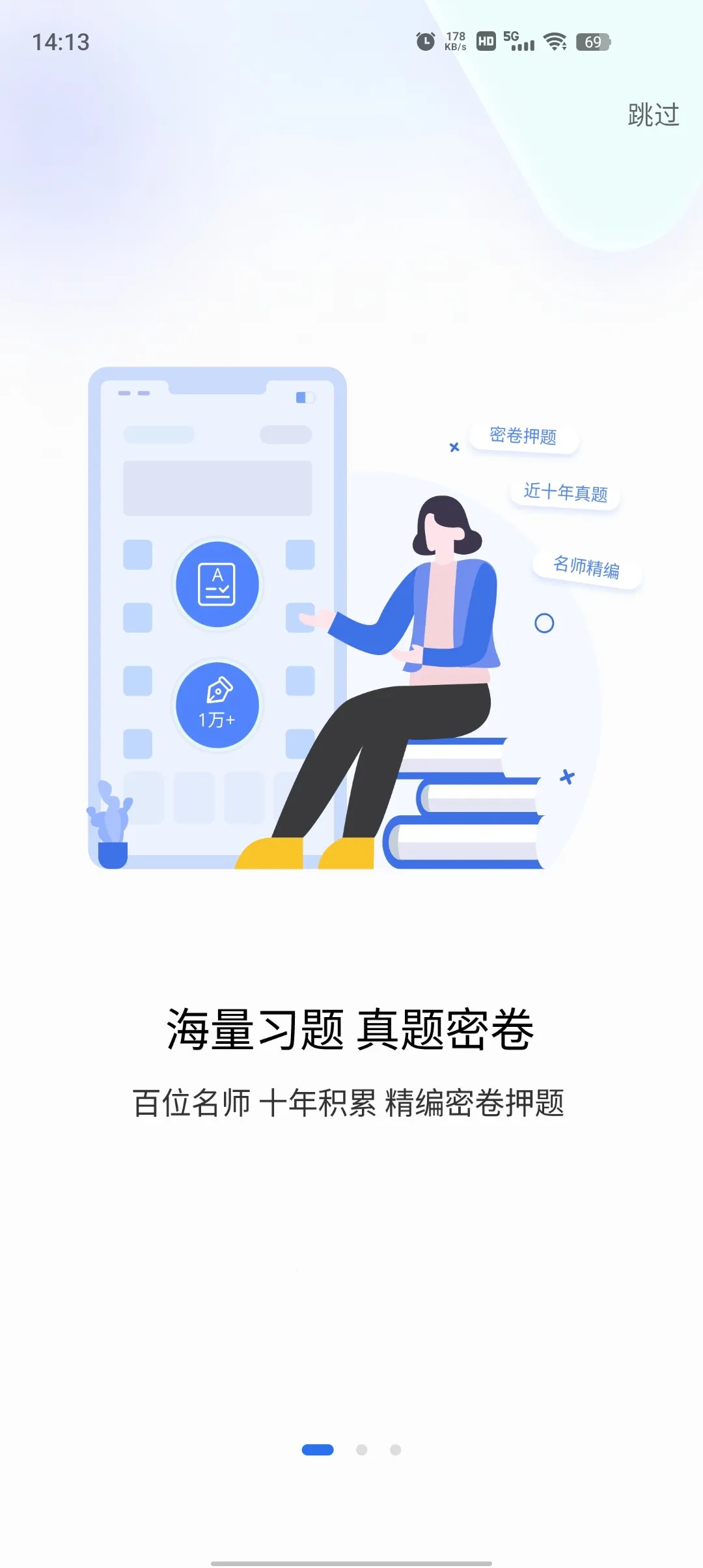703x1568 pixels.
Task: Jump to the second onboarding page dot
Action: (x=362, y=1449)
